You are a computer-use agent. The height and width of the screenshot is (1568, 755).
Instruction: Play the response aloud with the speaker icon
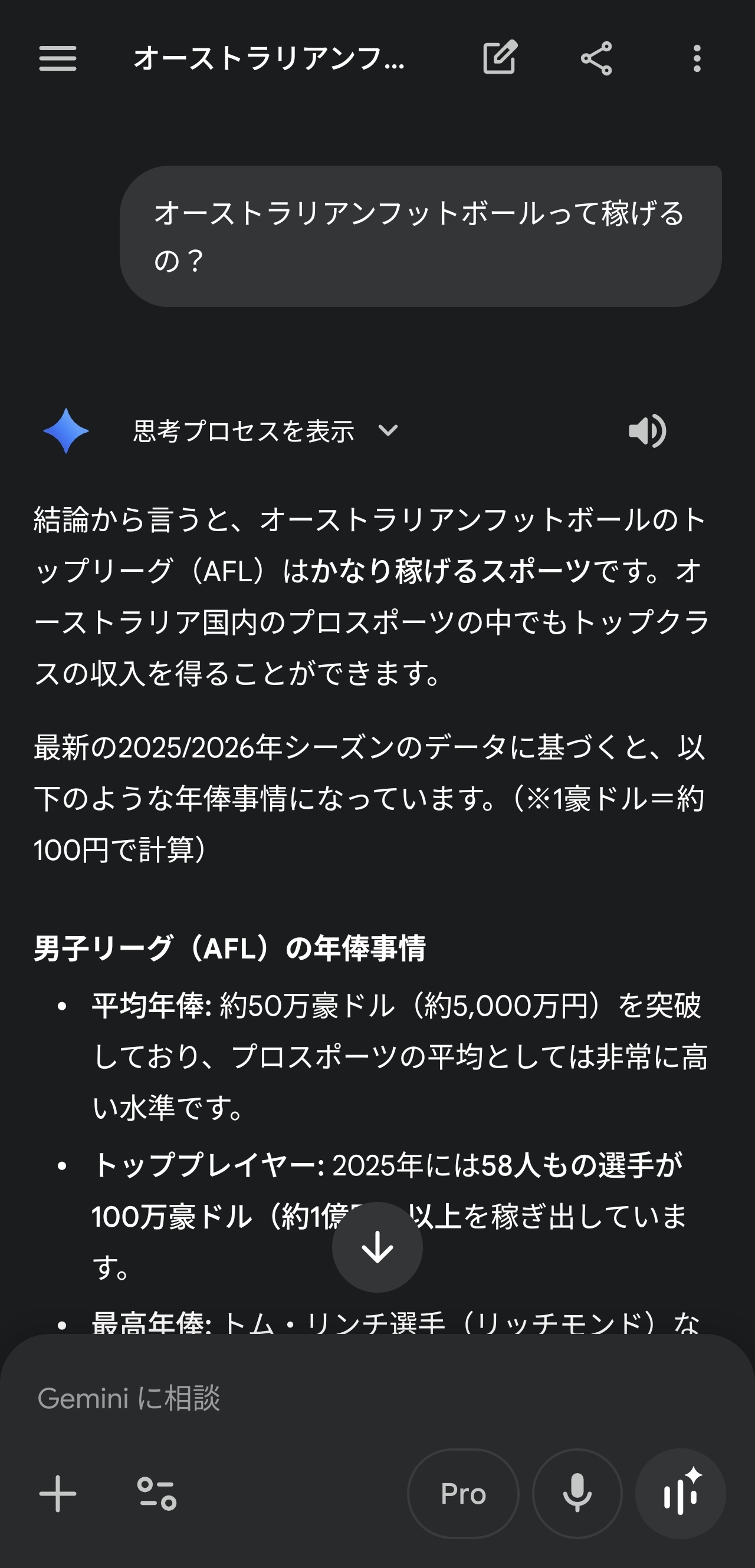click(647, 431)
